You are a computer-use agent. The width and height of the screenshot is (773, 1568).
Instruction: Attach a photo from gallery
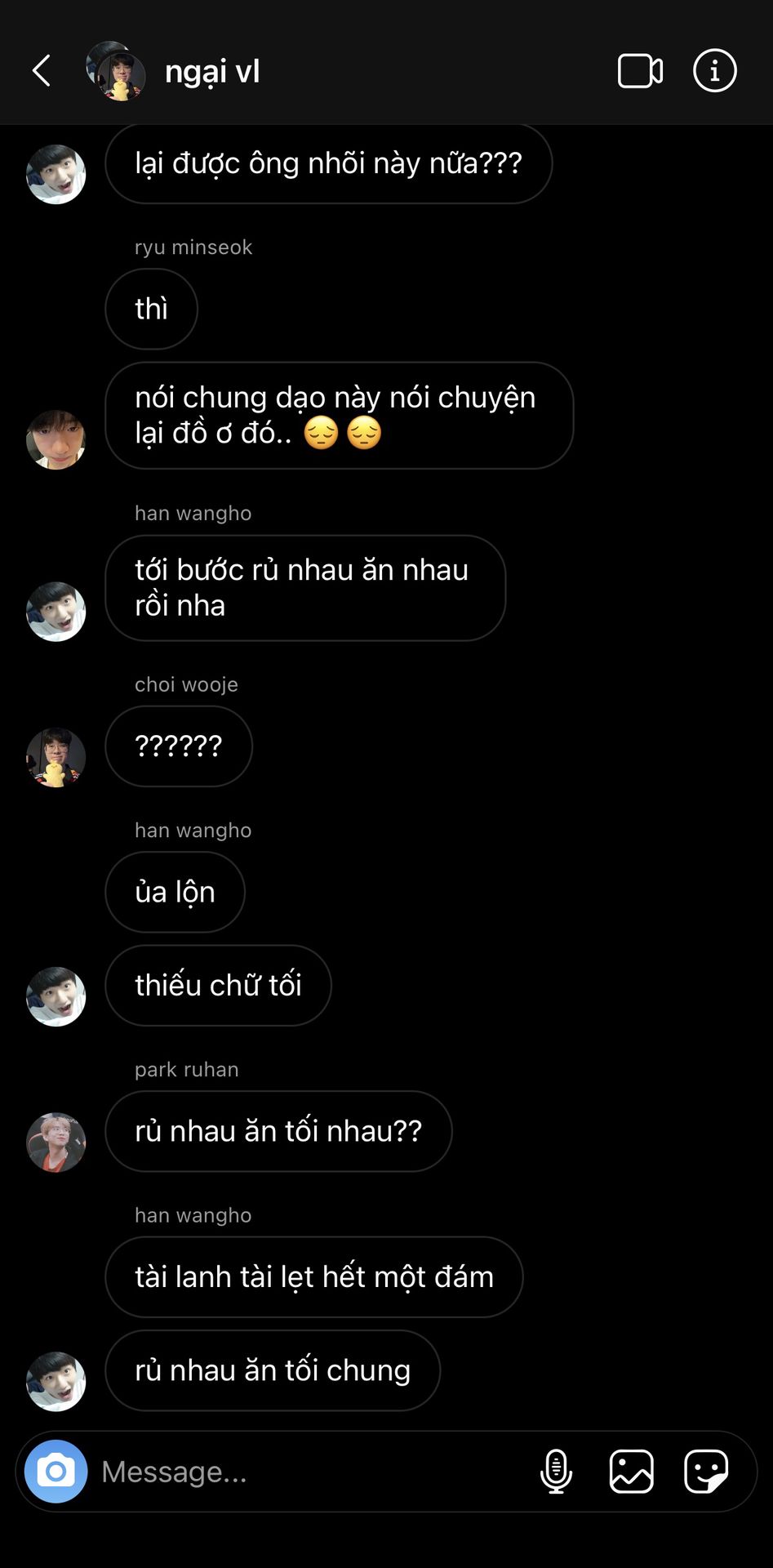point(631,1471)
